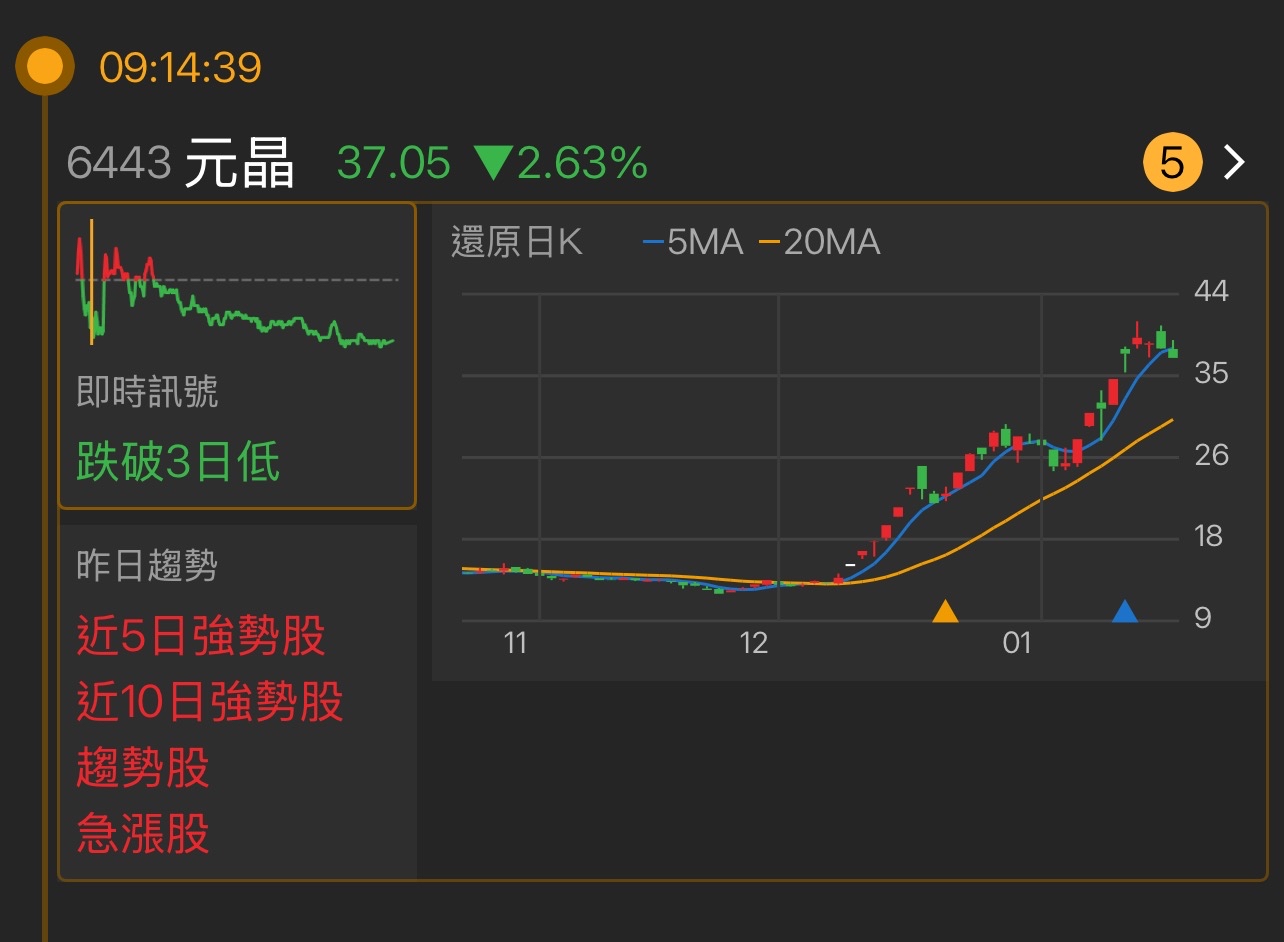Open the 元晶 6443 stock title row
This screenshot has height=942, width=1284.
240,162
